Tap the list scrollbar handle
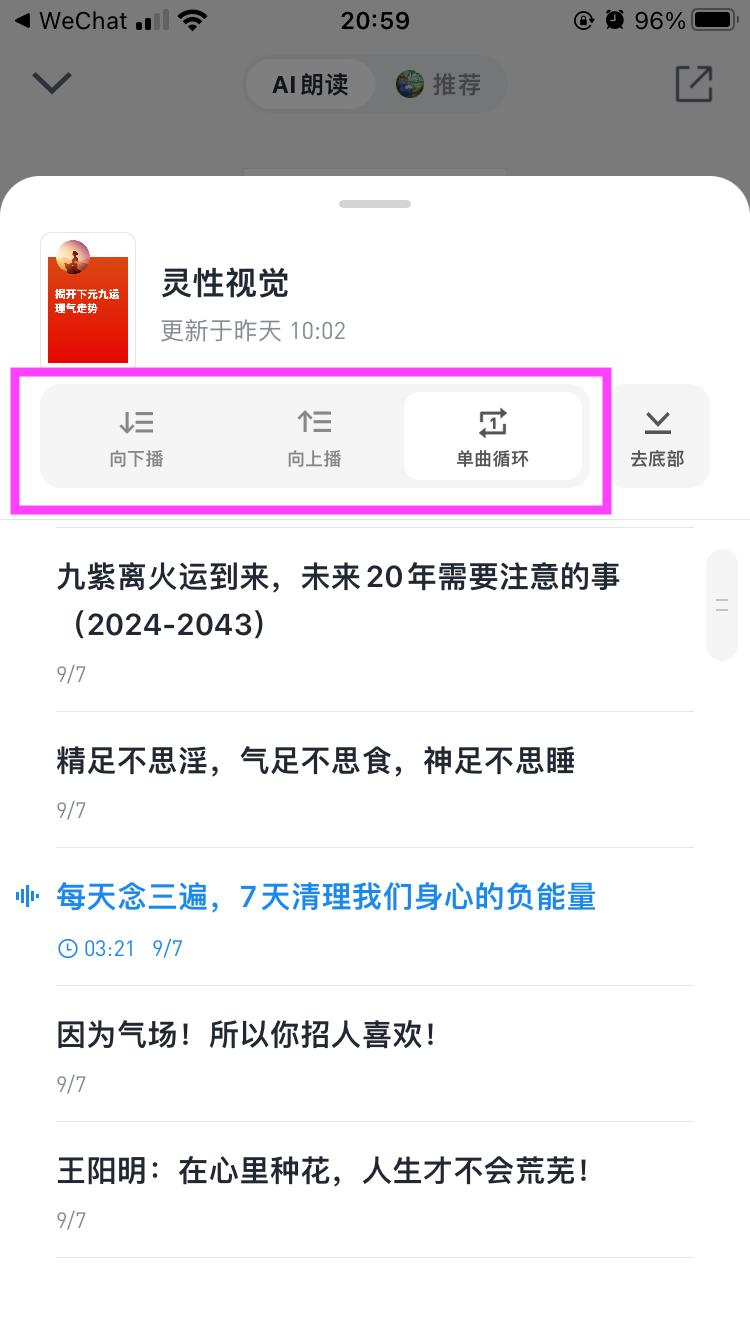Screen dimensions: 750x1334 point(721,605)
